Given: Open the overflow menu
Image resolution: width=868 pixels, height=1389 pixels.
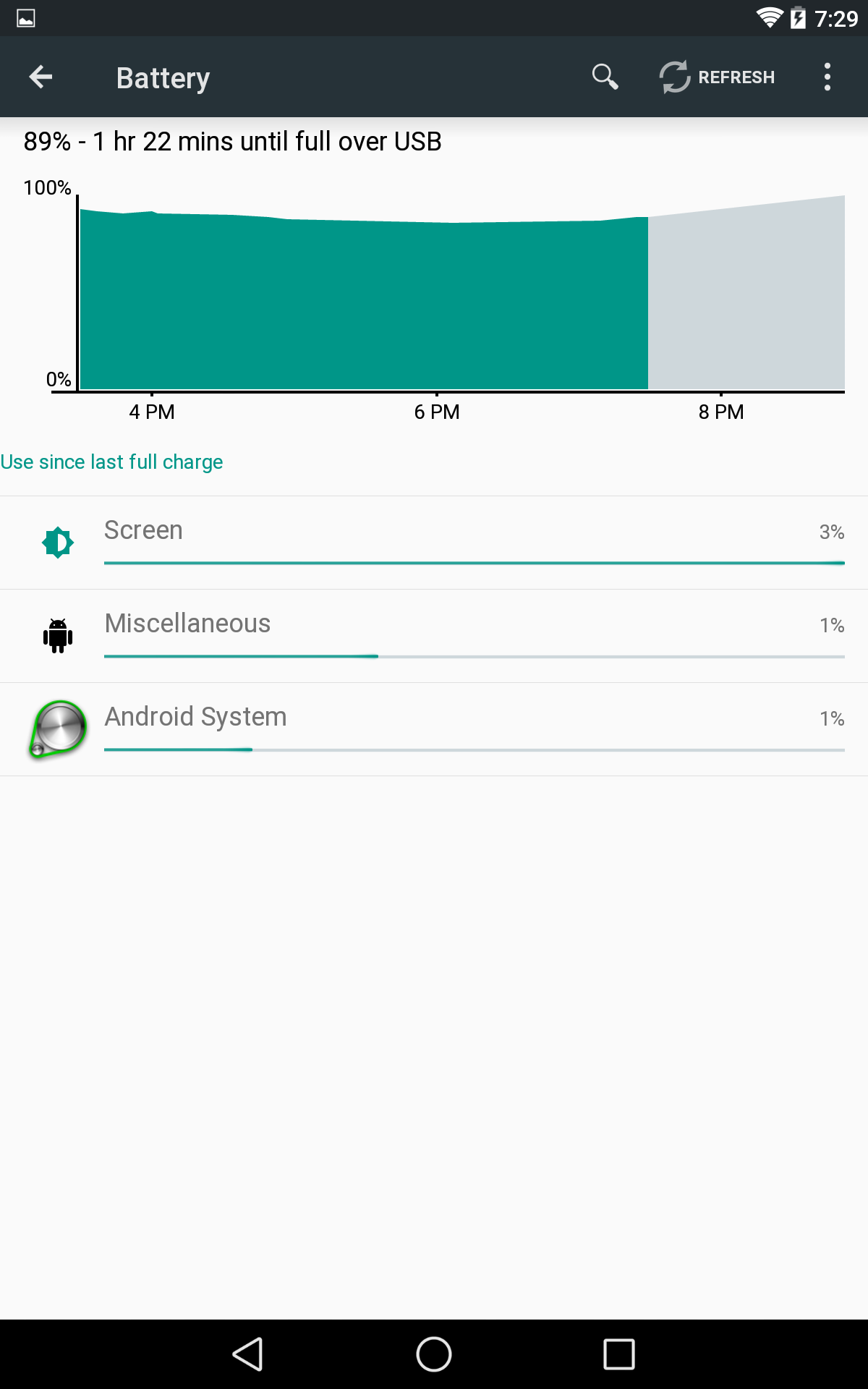Looking at the screenshot, I should 827,77.
